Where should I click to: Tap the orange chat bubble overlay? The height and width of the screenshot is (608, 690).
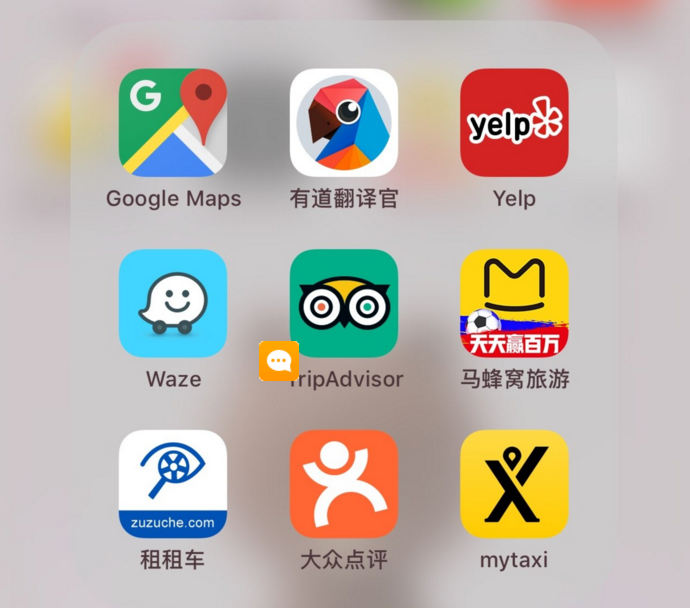tap(279, 361)
